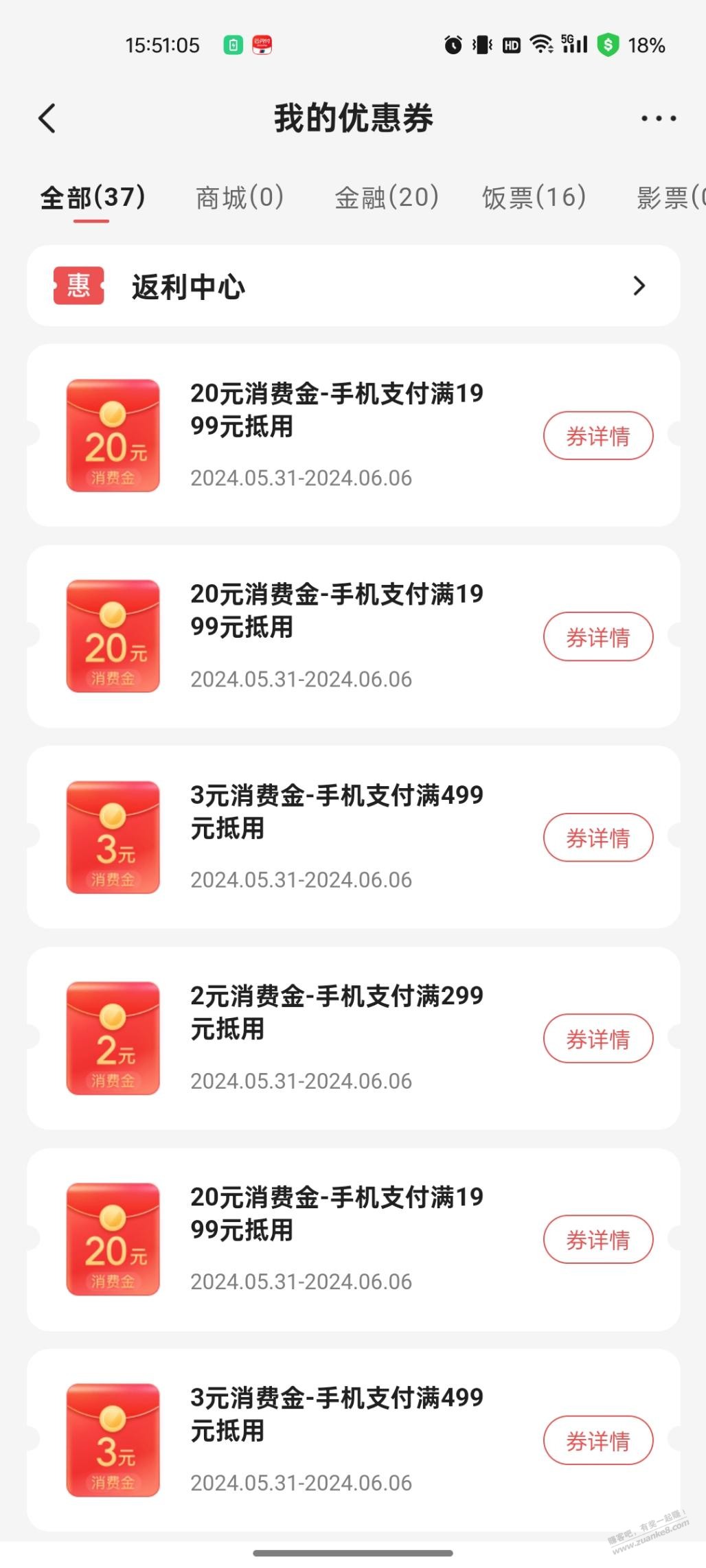Tap 券详情 on the 2元消费金 coupon
This screenshot has height=1568, width=706.
(598, 1039)
